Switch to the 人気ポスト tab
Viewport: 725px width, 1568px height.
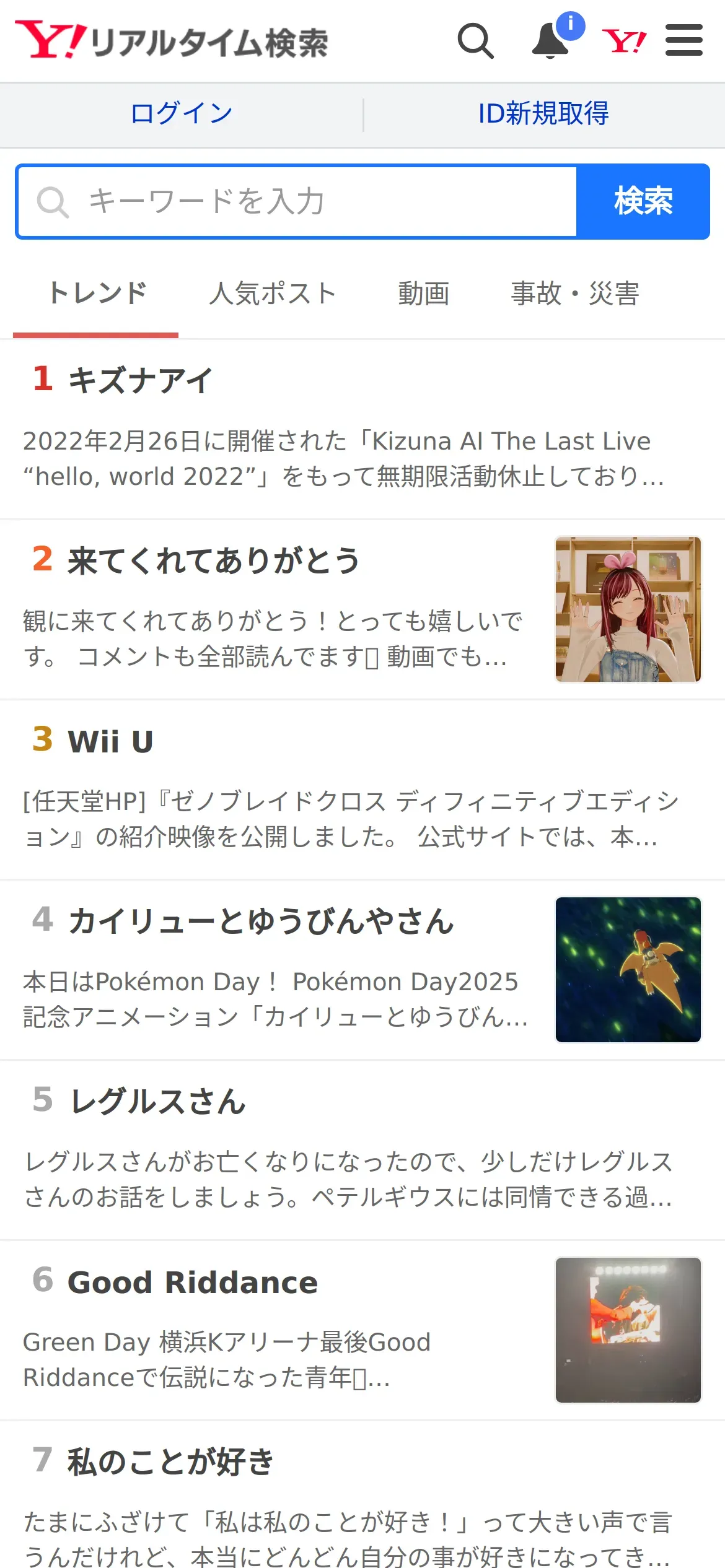(x=273, y=294)
